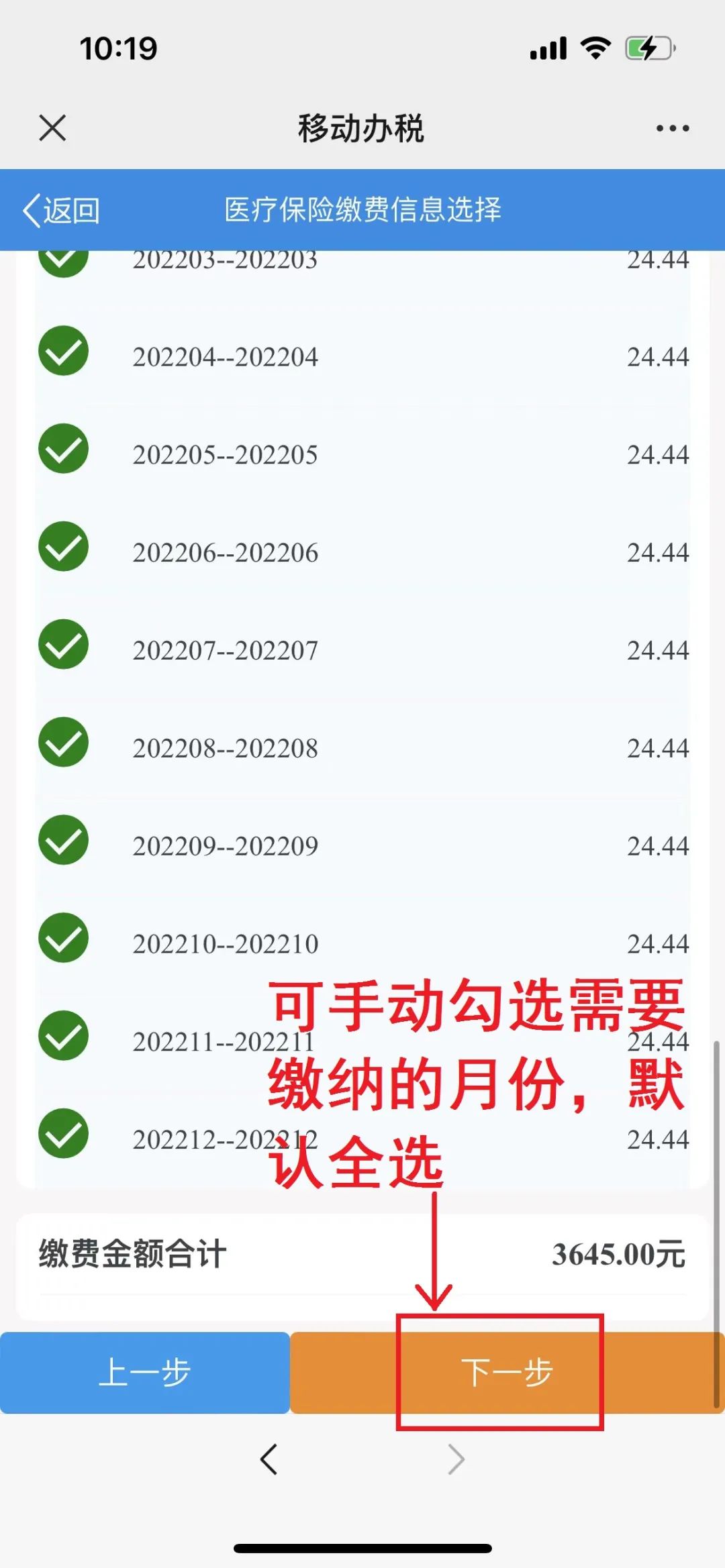Tap the browser back arrow at bottom

tap(269, 1459)
